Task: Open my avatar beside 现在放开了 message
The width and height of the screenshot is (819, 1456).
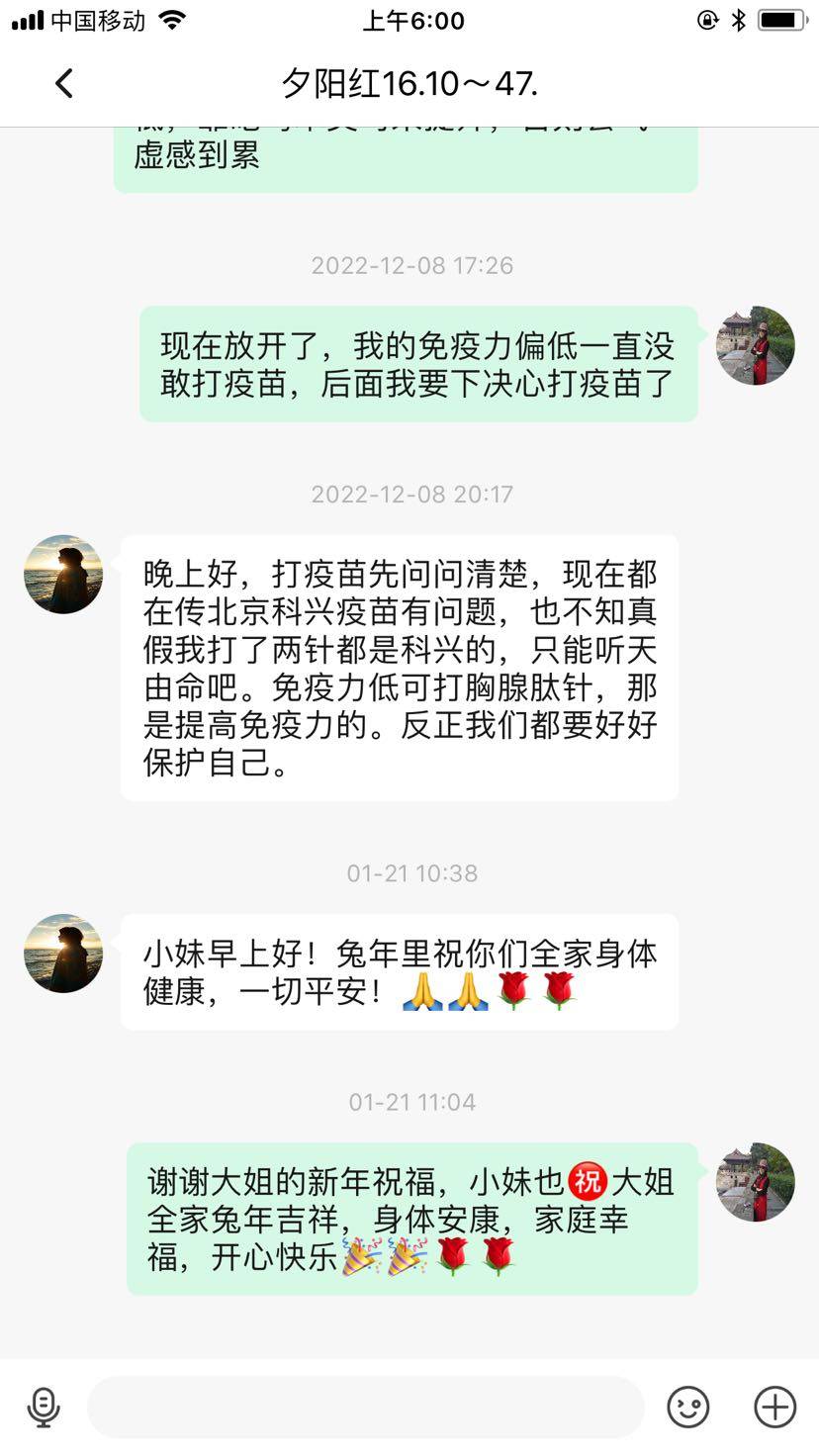Action: pyautogui.click(x=756, y=345)
